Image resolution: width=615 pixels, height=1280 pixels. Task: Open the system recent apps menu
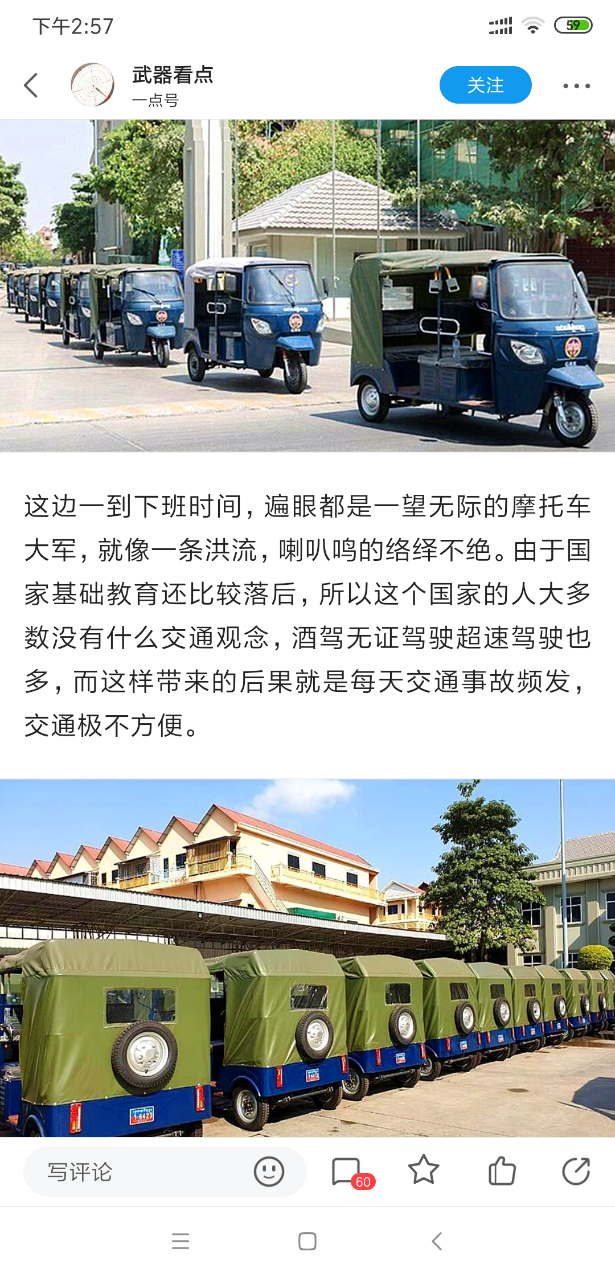[180, 1241]
